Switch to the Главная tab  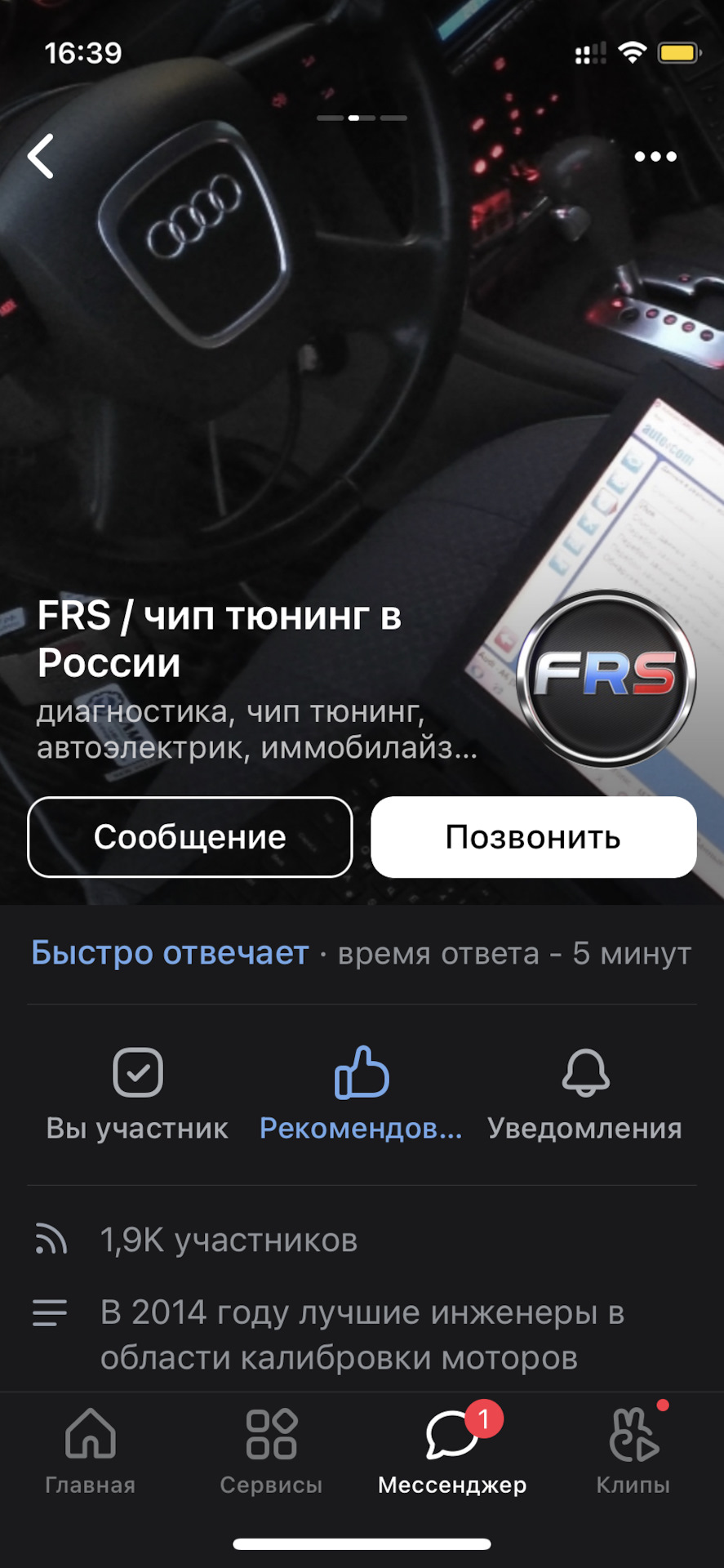pos(90,1452)
